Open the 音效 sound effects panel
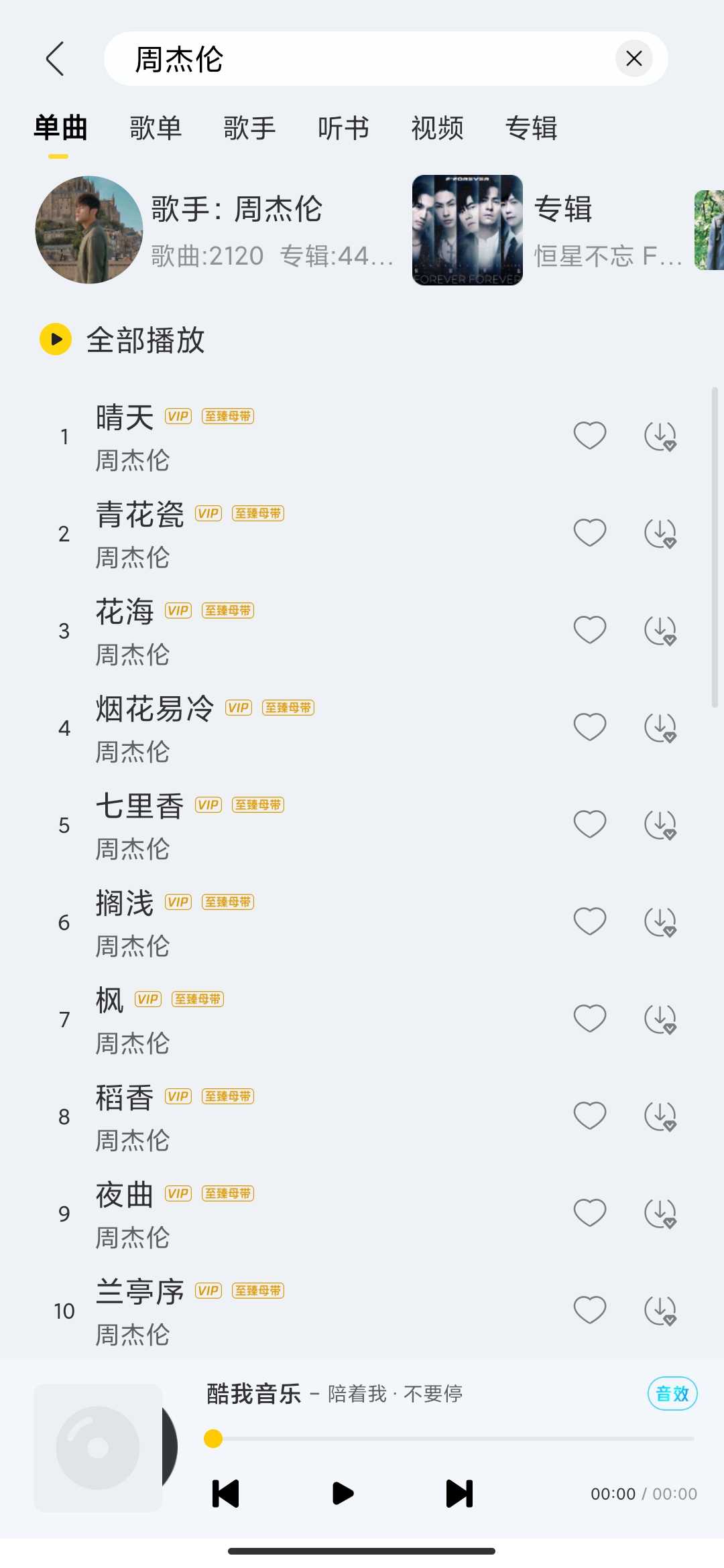724x1568 pixels. [672, 1393]
